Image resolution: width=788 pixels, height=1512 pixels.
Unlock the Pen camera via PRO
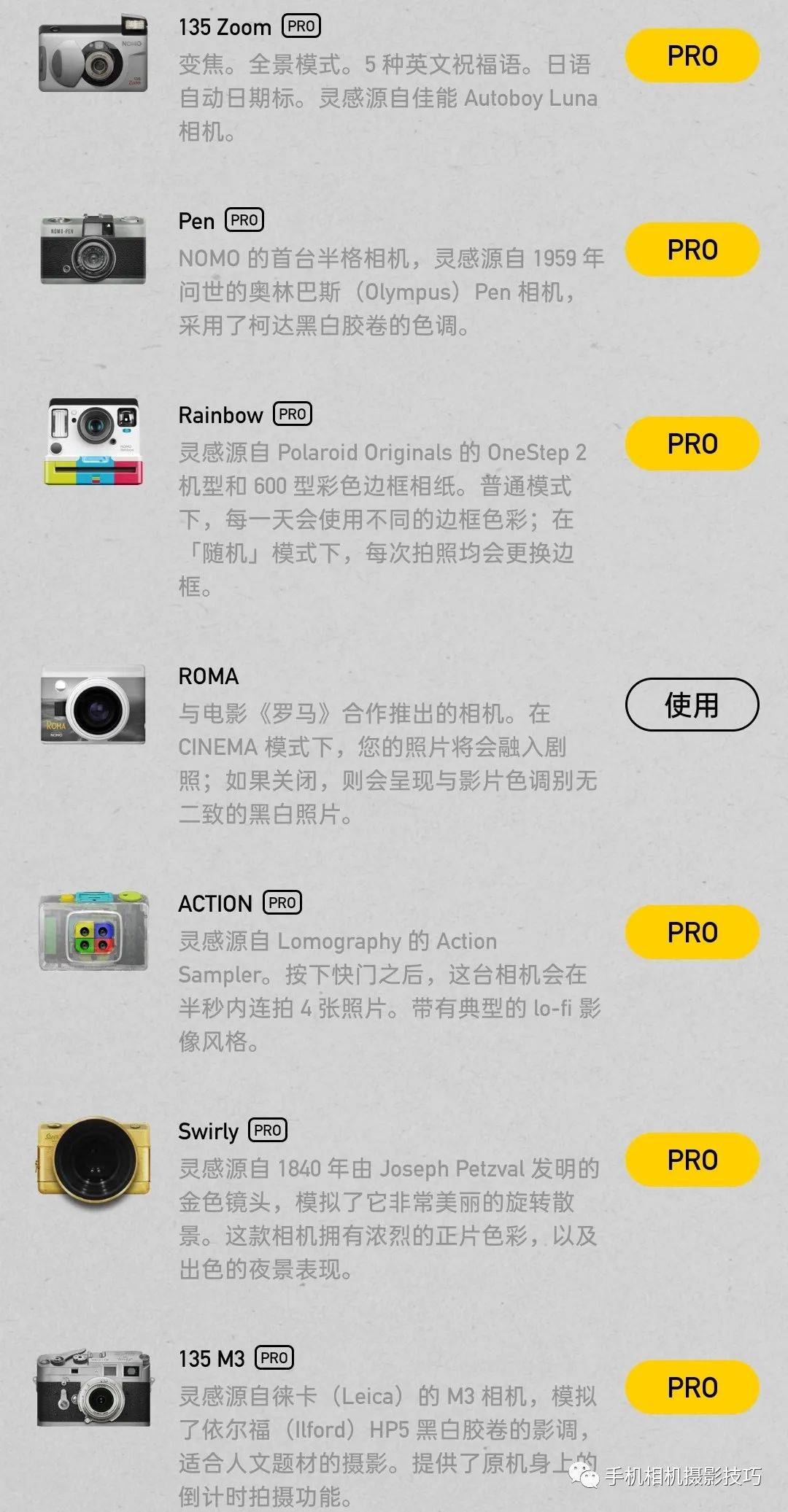692,249
